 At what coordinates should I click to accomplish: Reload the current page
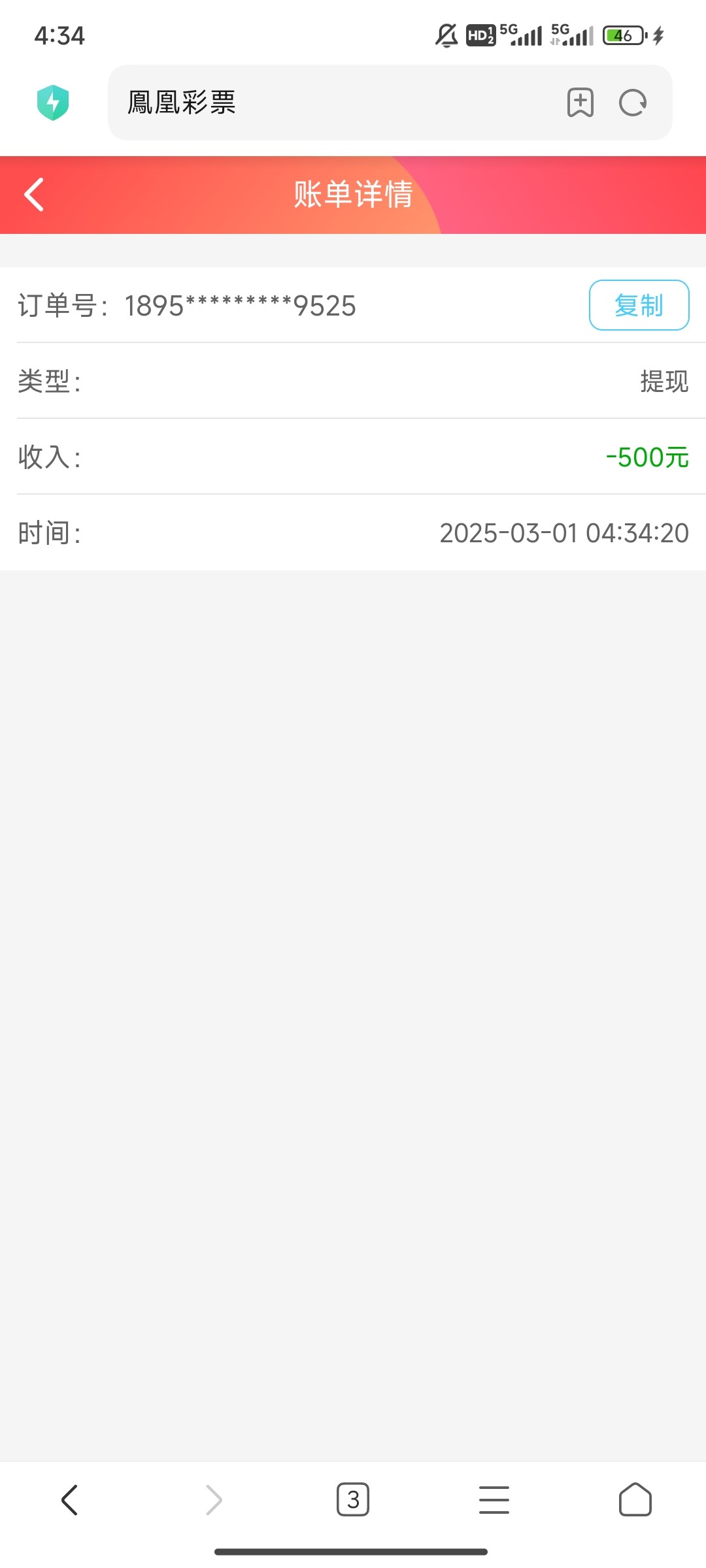point(633,103)
